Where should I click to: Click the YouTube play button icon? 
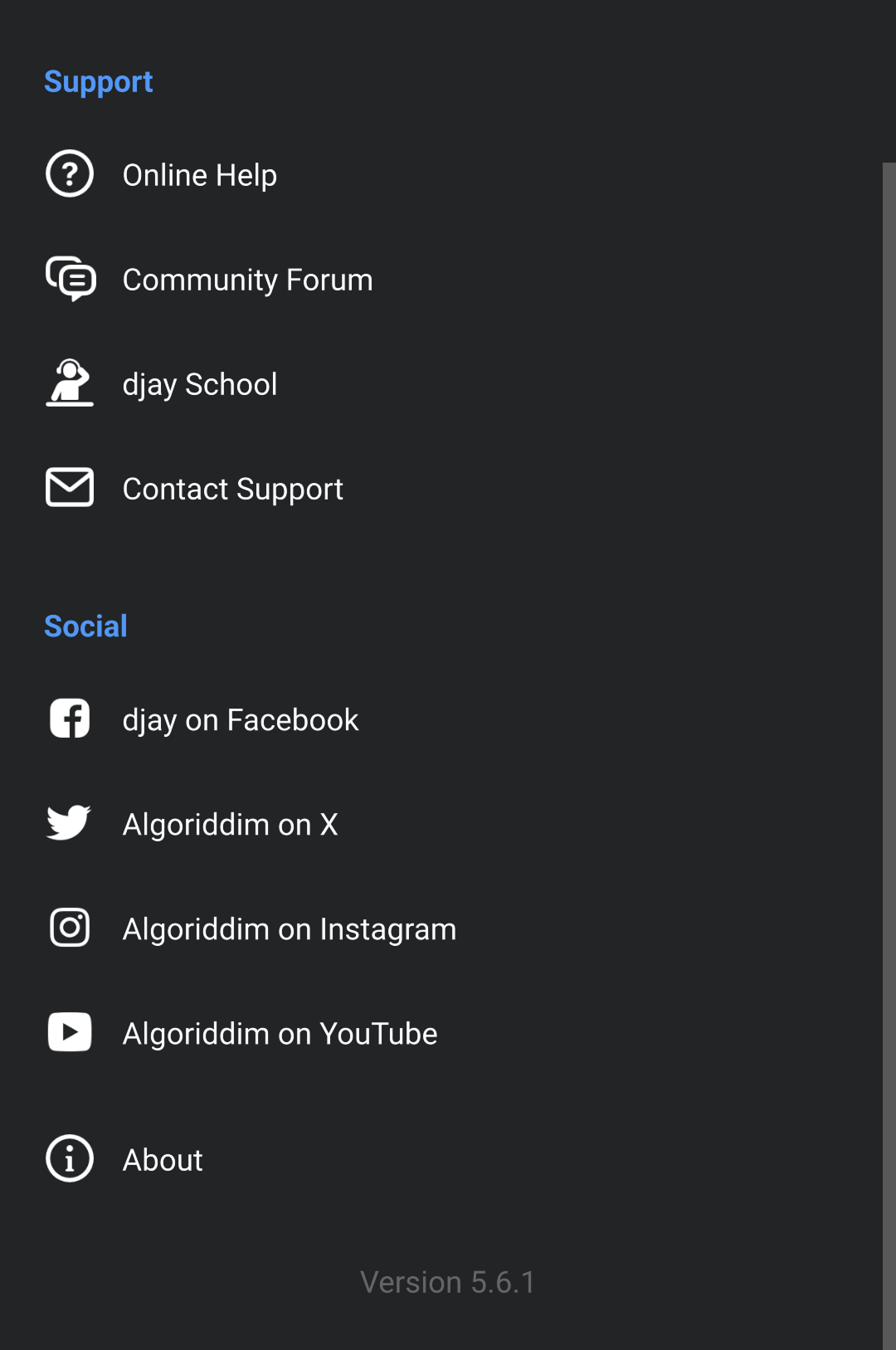click(69, 1032)
